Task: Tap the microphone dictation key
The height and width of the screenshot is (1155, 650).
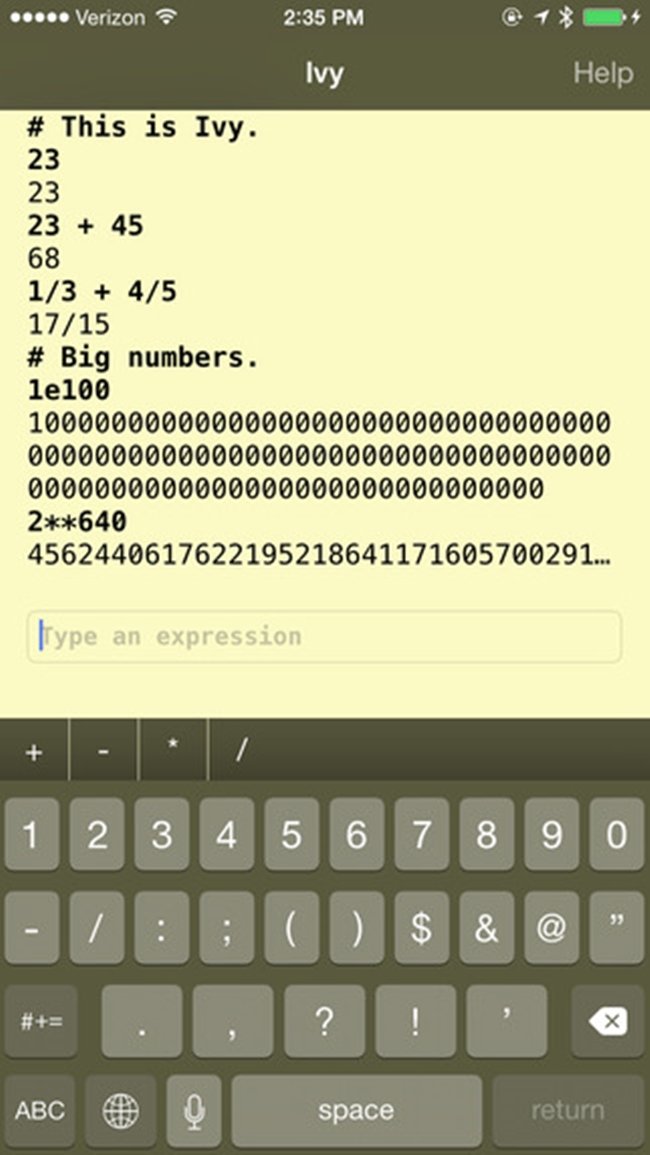Action: 194,1111
